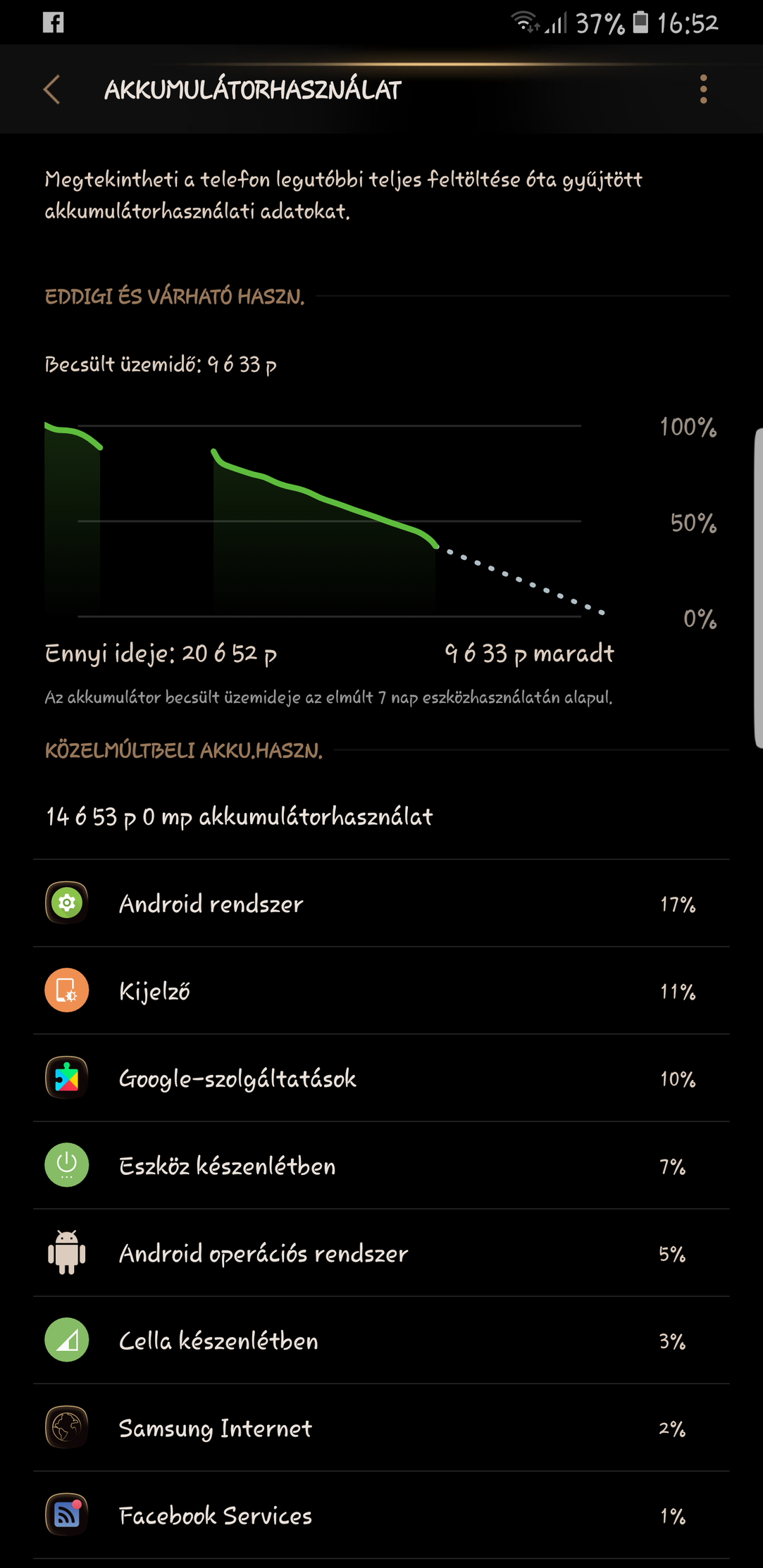The height and width of the screenshot is (1568, 763).
Task: View Facebook Services battery usage
Action: pyautogui.click(x=381, y=1514)
